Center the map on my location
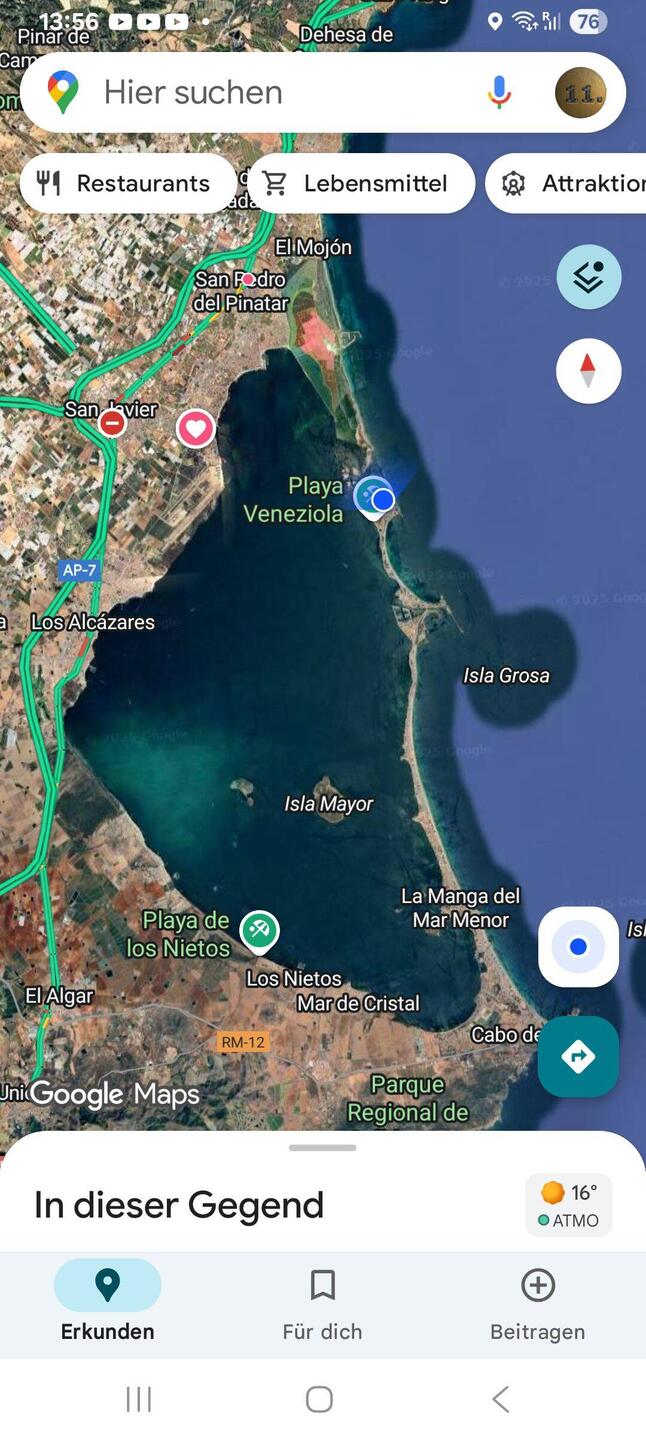 pos(578,947)
